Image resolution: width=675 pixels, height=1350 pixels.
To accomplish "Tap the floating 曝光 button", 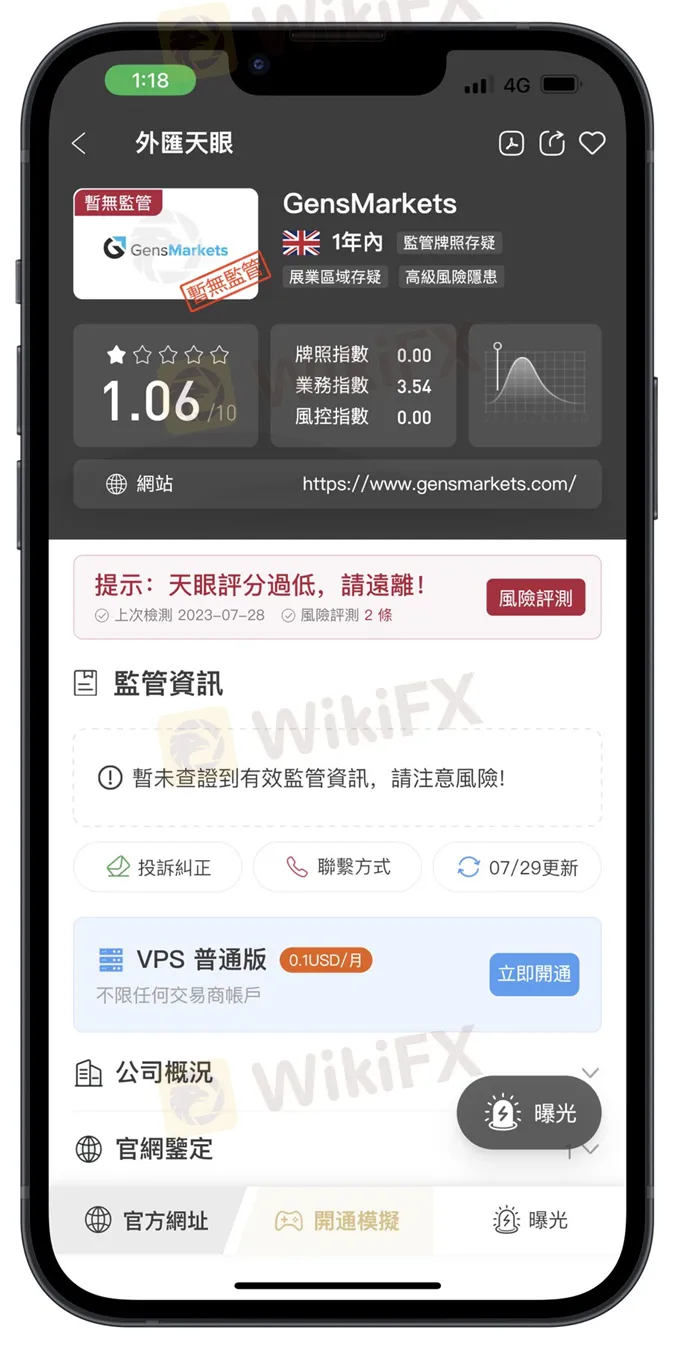I will click(x=529, y=1113).
